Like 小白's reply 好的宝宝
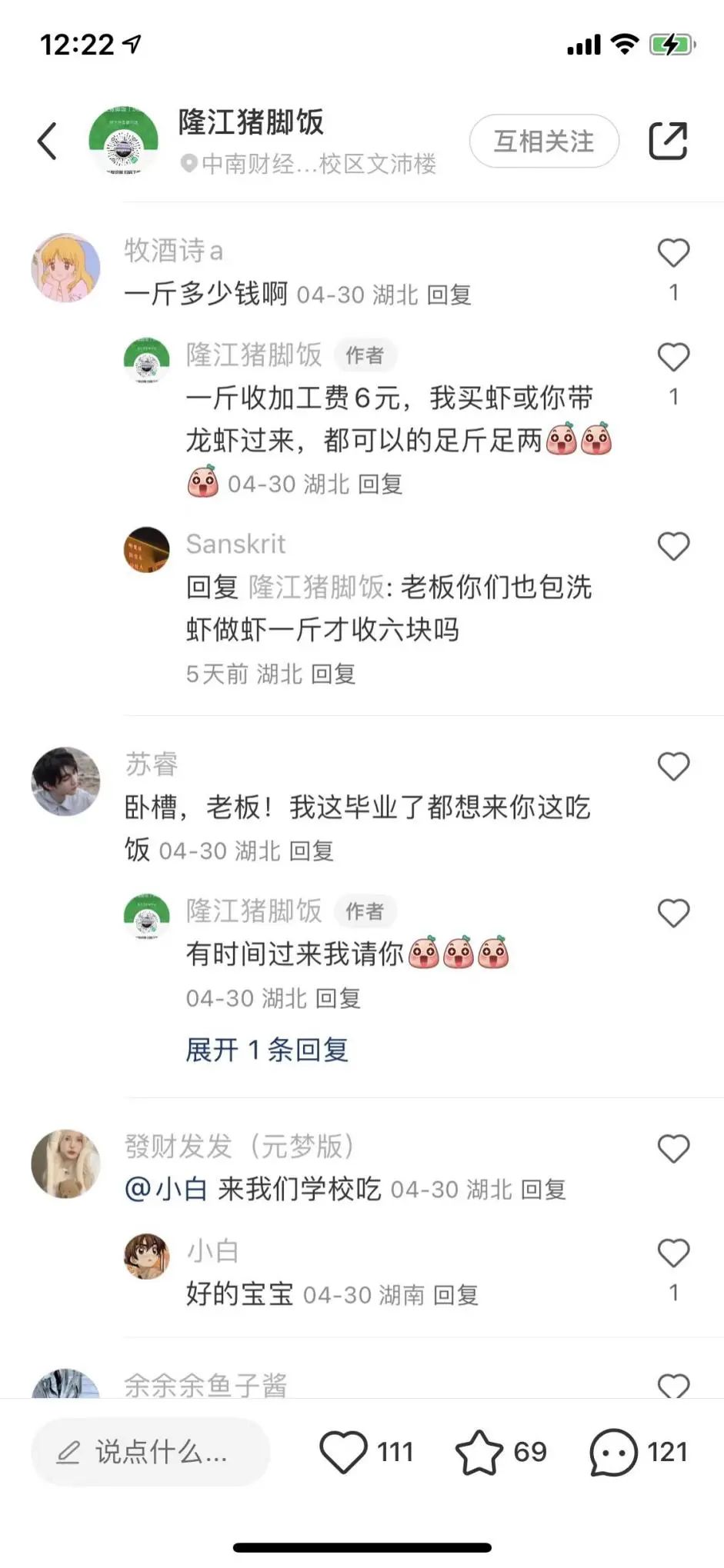This screenshot has width=724, height=1568. [673, 1253]
